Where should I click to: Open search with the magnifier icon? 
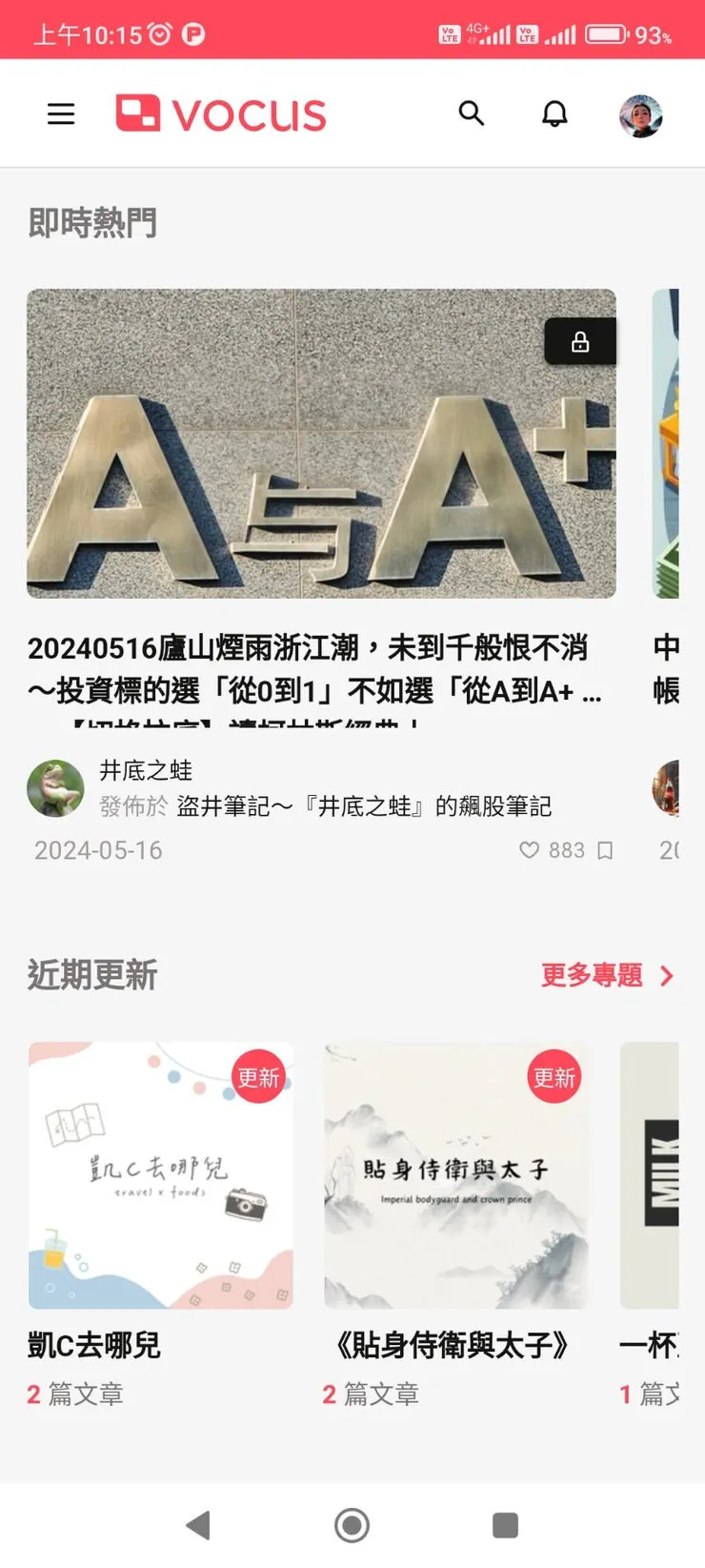473,113
